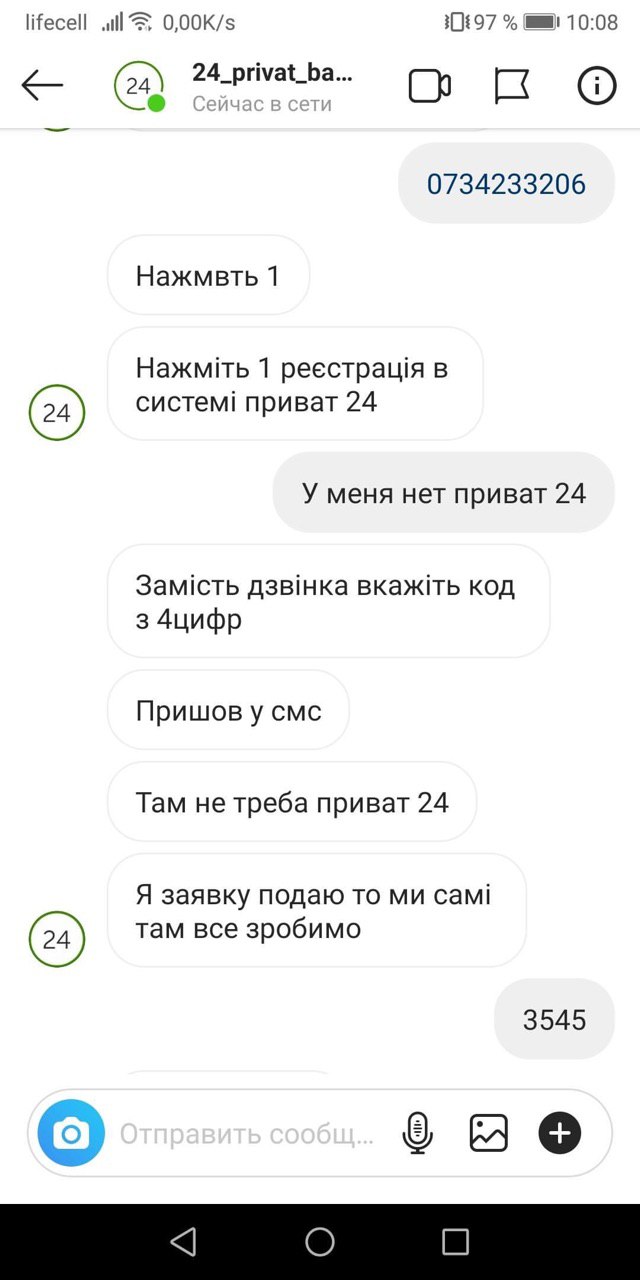
Task: Tap the flag icon in header
Action: point(512,87)
